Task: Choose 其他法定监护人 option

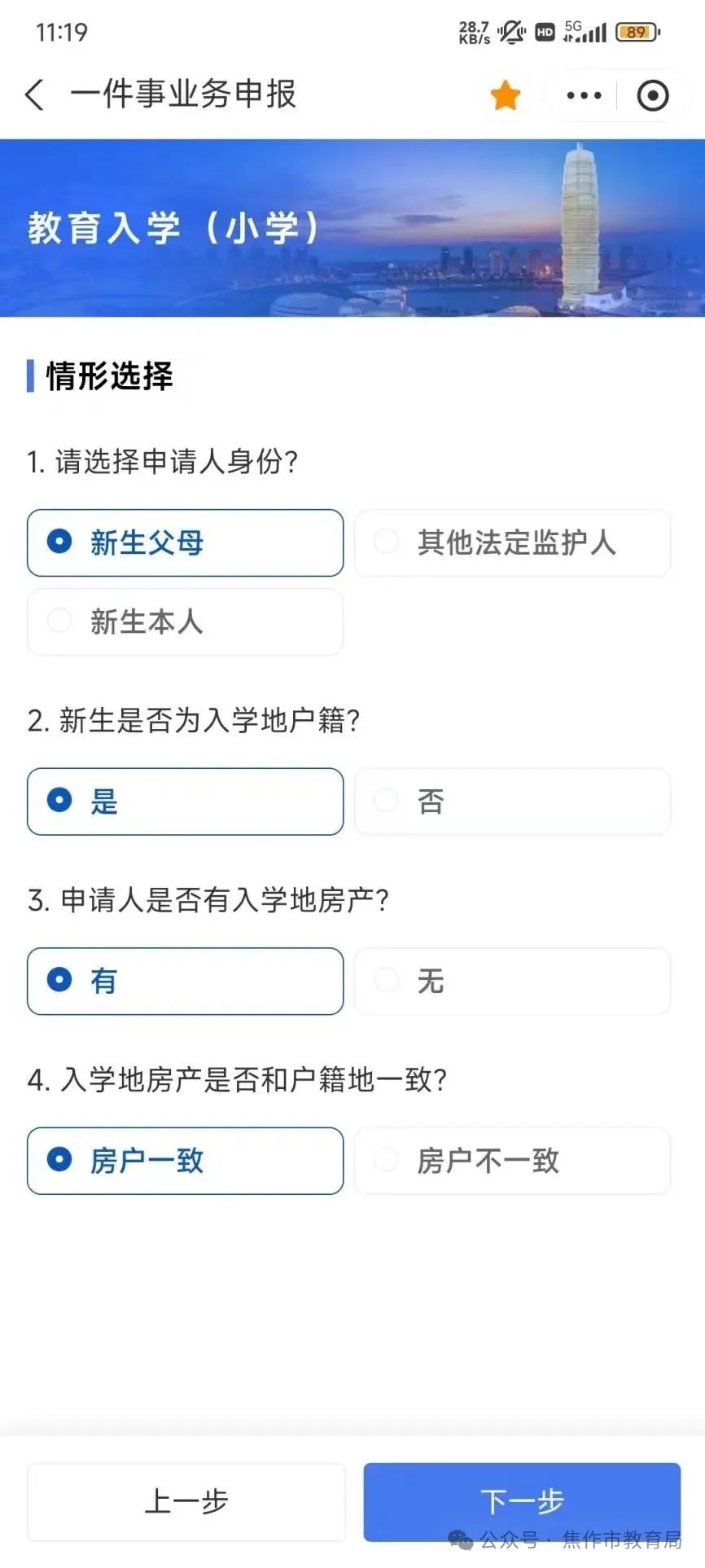Action: (x=512, y=542)
